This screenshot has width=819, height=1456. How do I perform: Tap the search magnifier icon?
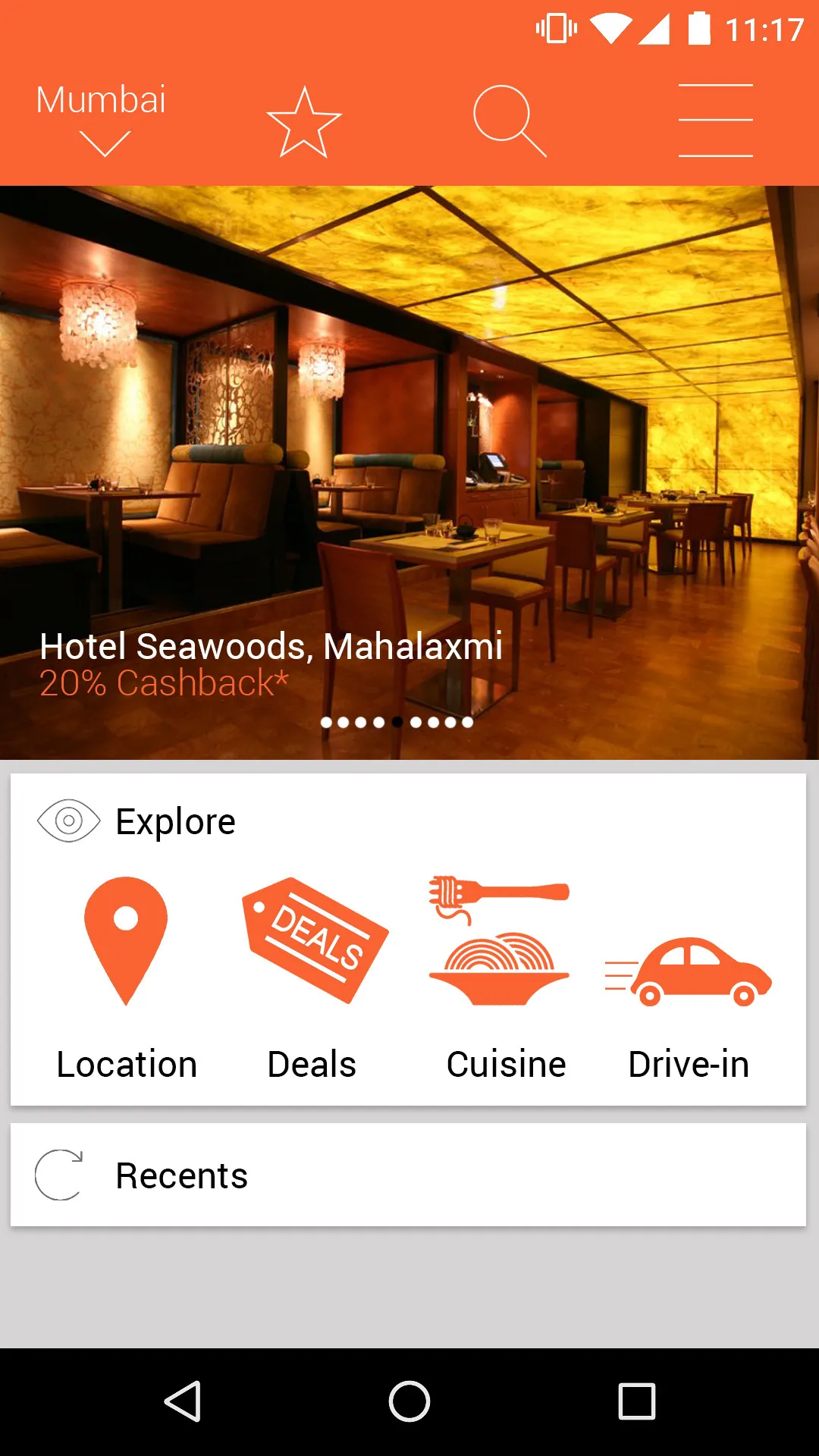[509, 121]
